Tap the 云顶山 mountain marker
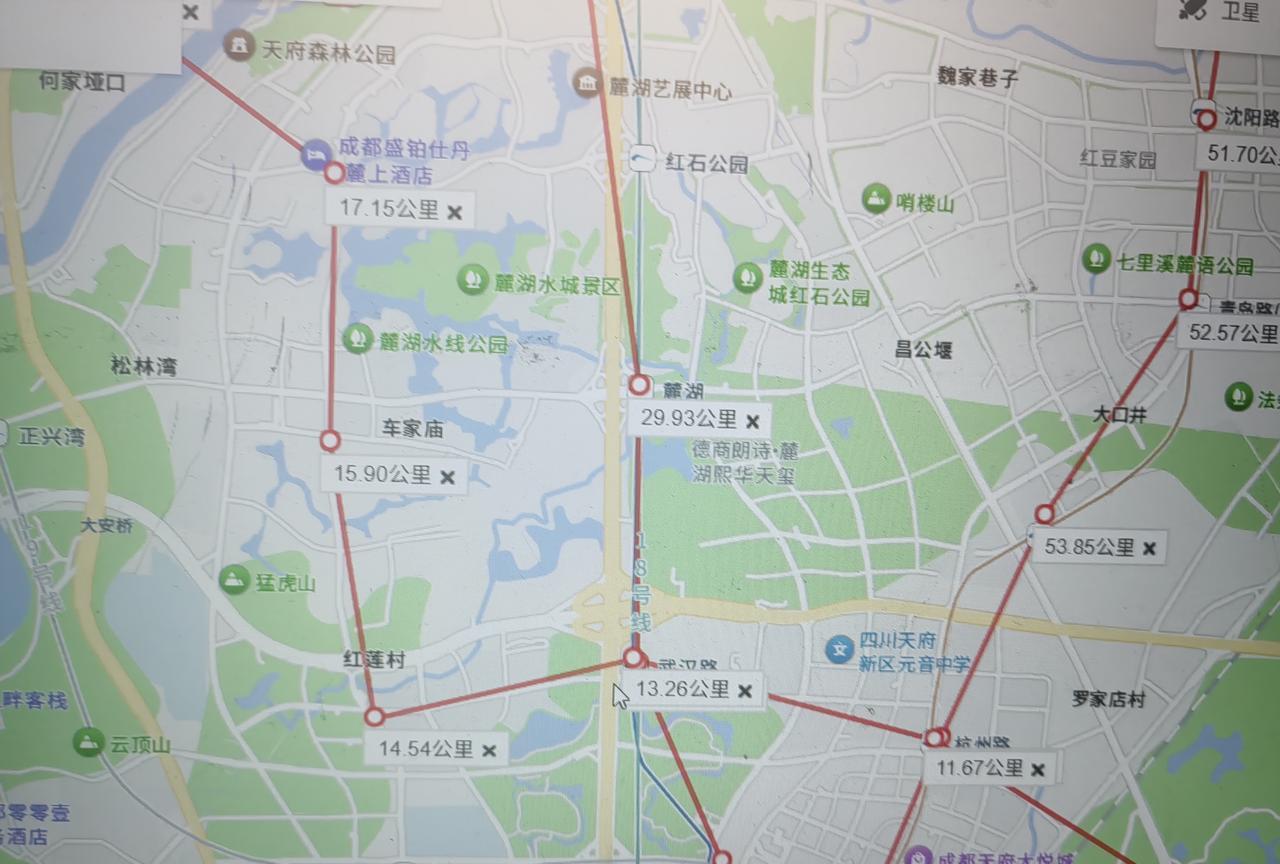The height and width of the screenshot is (864, 1280). [88, 741]
